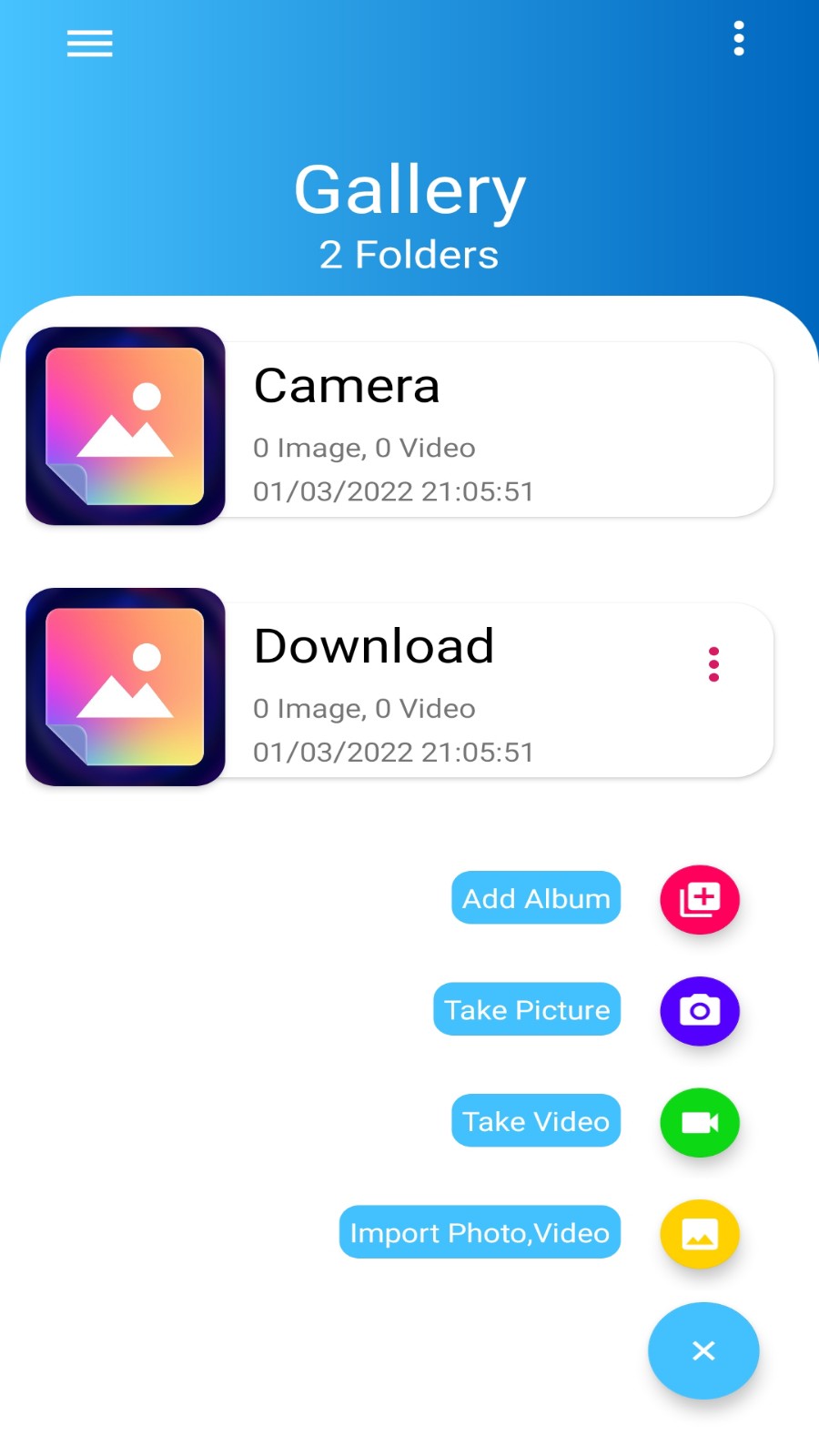Tap the green video camera button
This screenshot has height=1456, width=819.
[x=699, y=1122]
